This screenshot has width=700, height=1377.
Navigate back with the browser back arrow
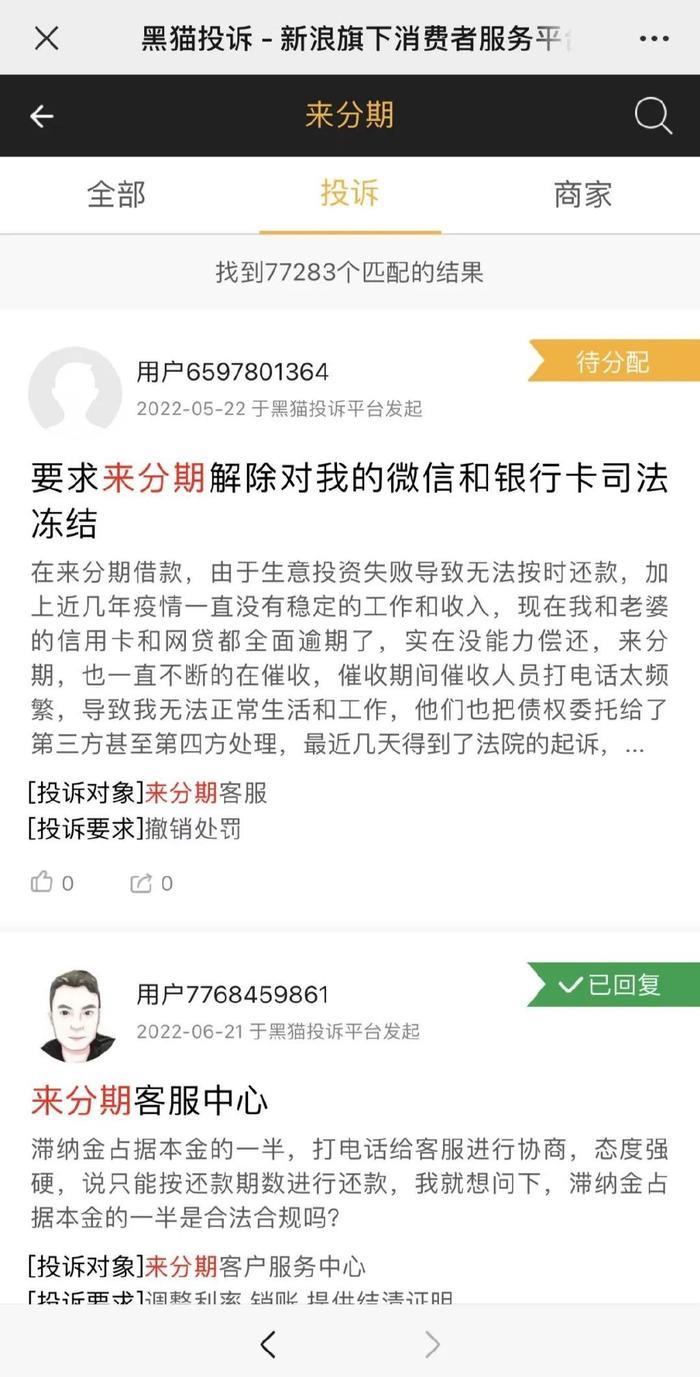[x=267, y=1344]
